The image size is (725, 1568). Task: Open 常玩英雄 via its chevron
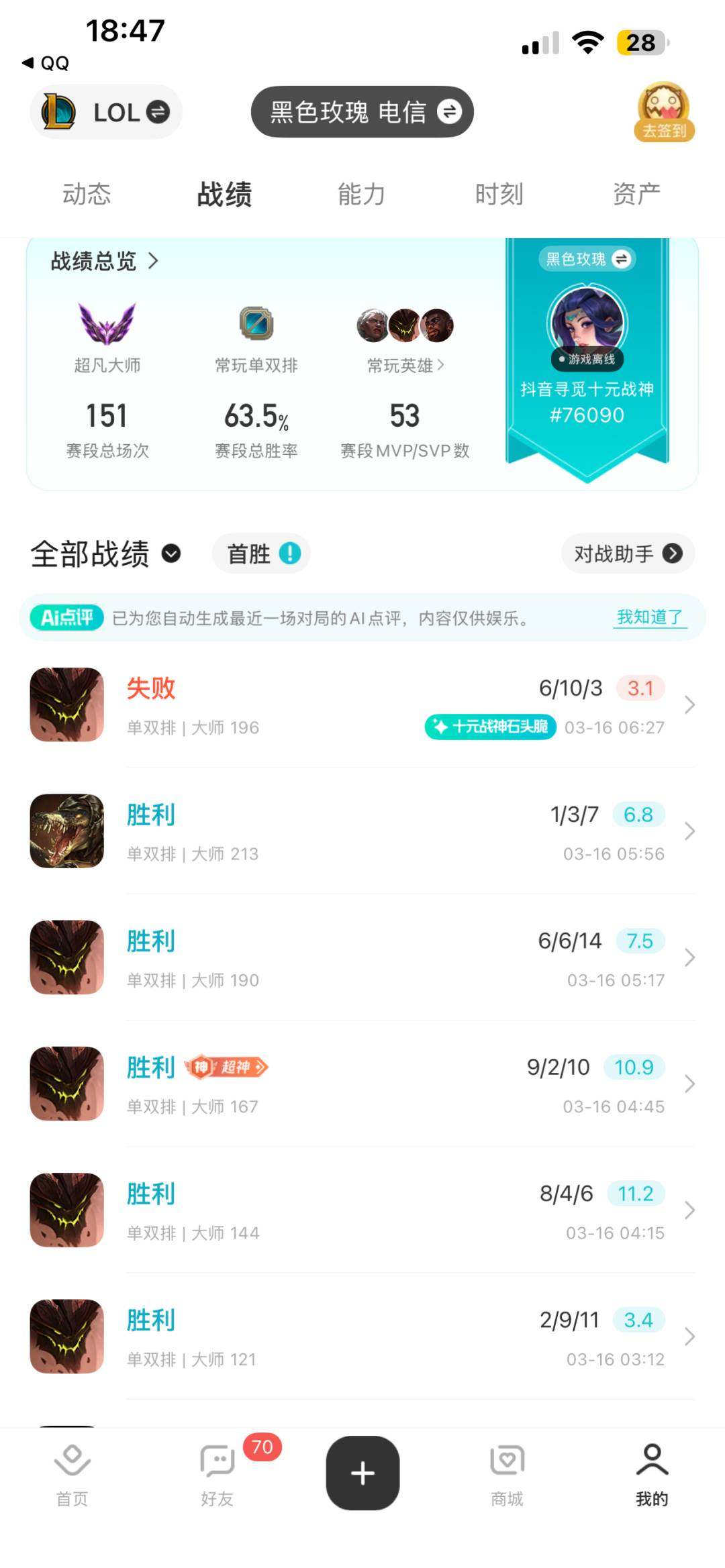442,366
